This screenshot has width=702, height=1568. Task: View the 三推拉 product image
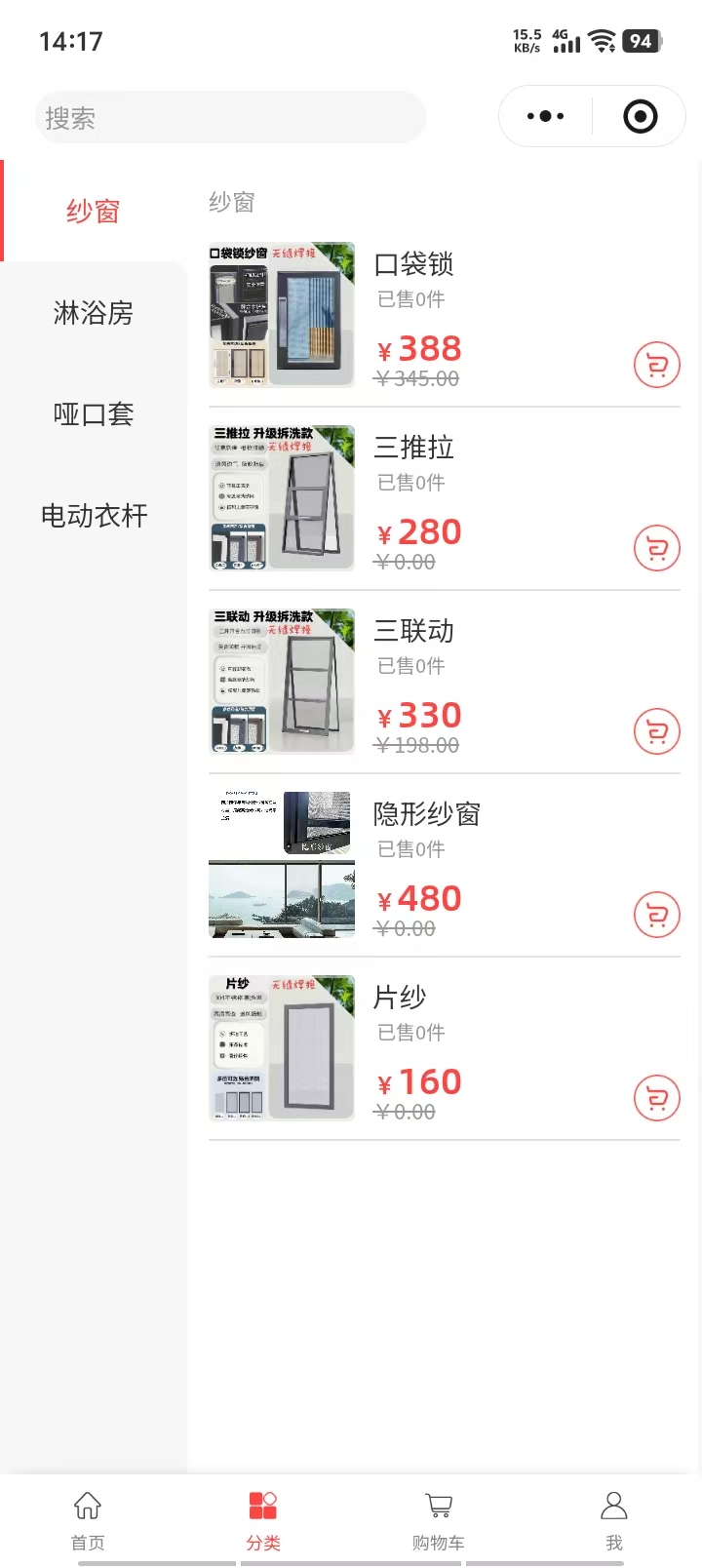click(282, 498)
